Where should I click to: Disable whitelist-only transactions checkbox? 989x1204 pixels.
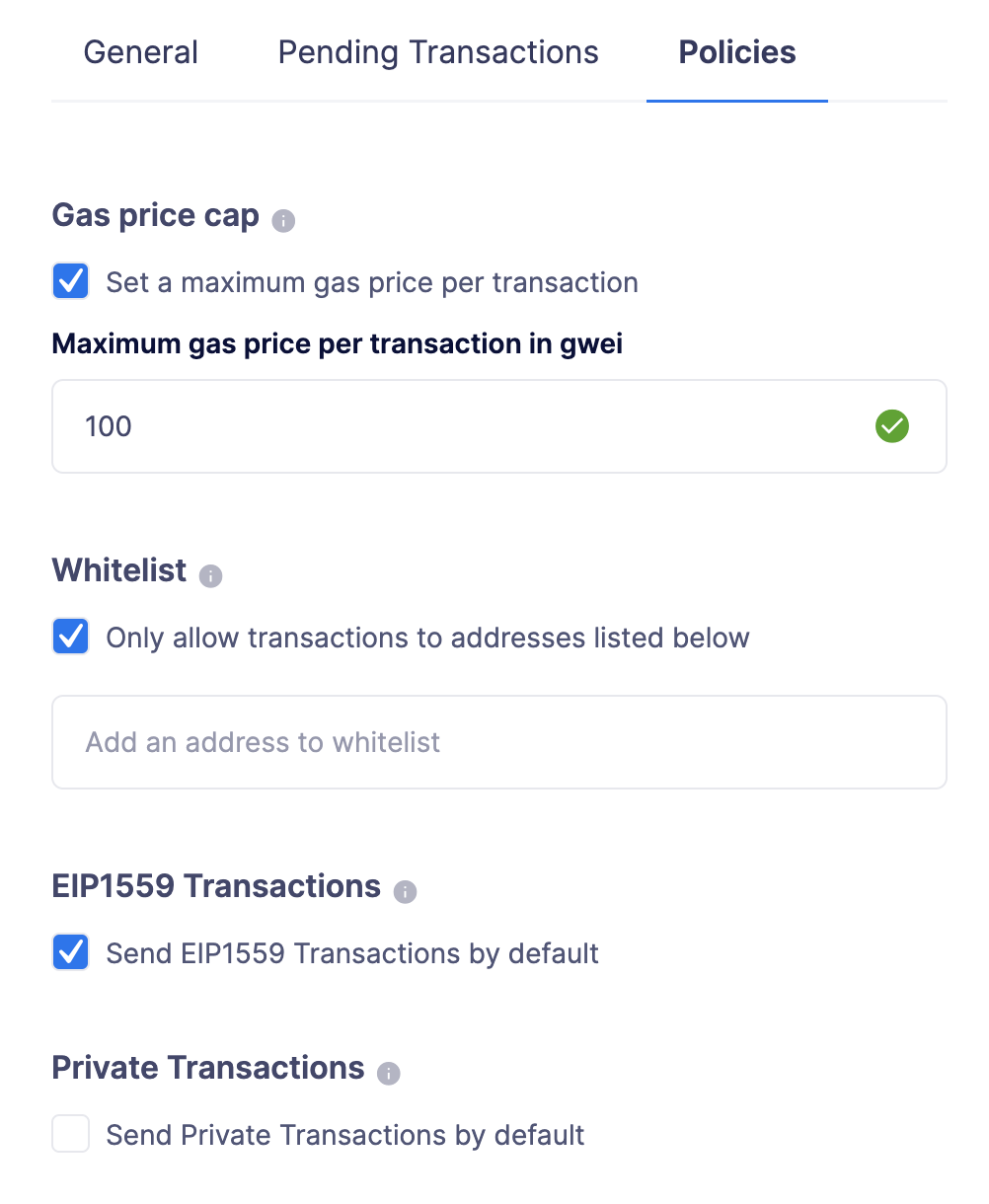(x=70, y=637)
